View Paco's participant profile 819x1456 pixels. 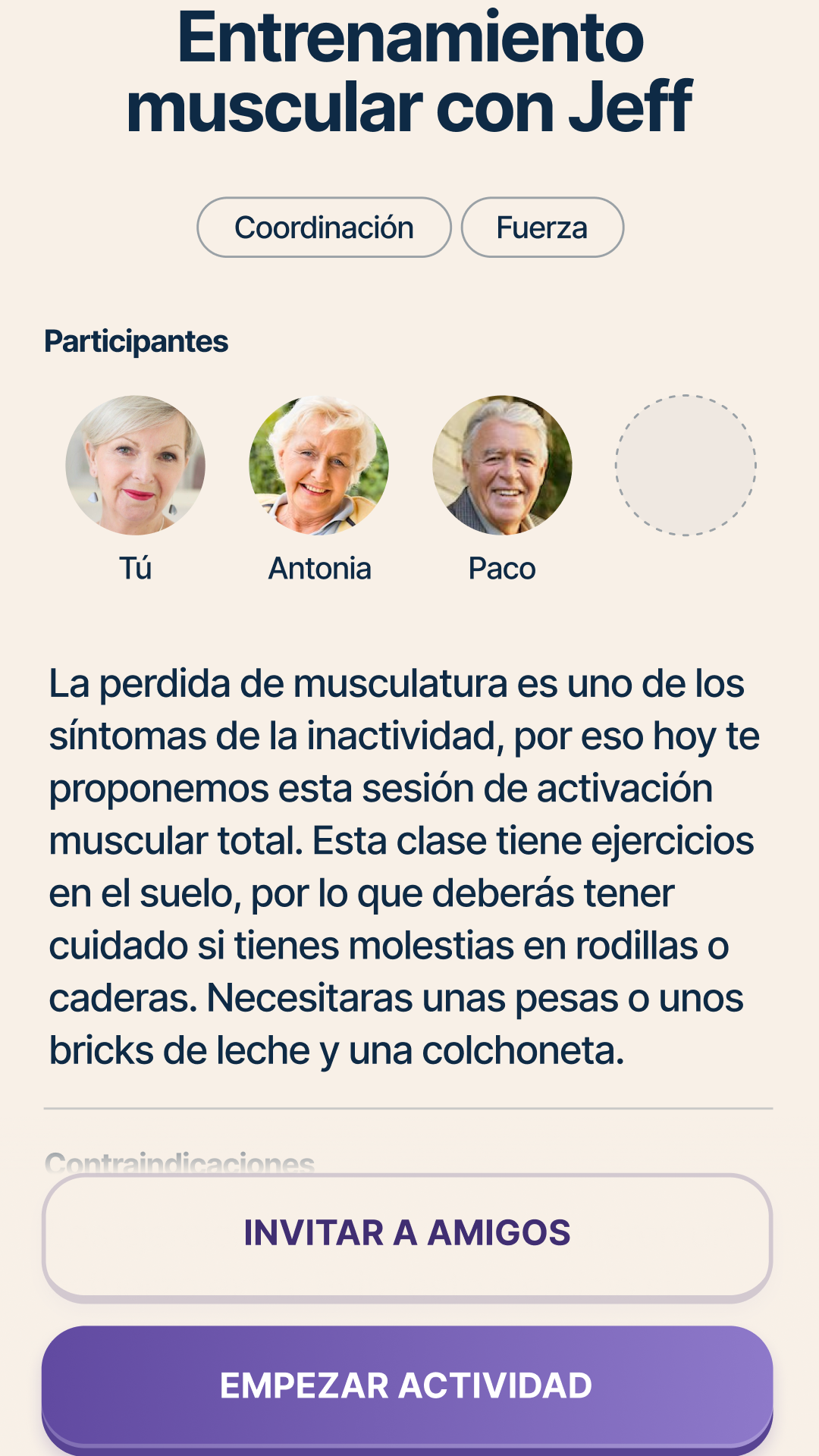coord(502,465)
